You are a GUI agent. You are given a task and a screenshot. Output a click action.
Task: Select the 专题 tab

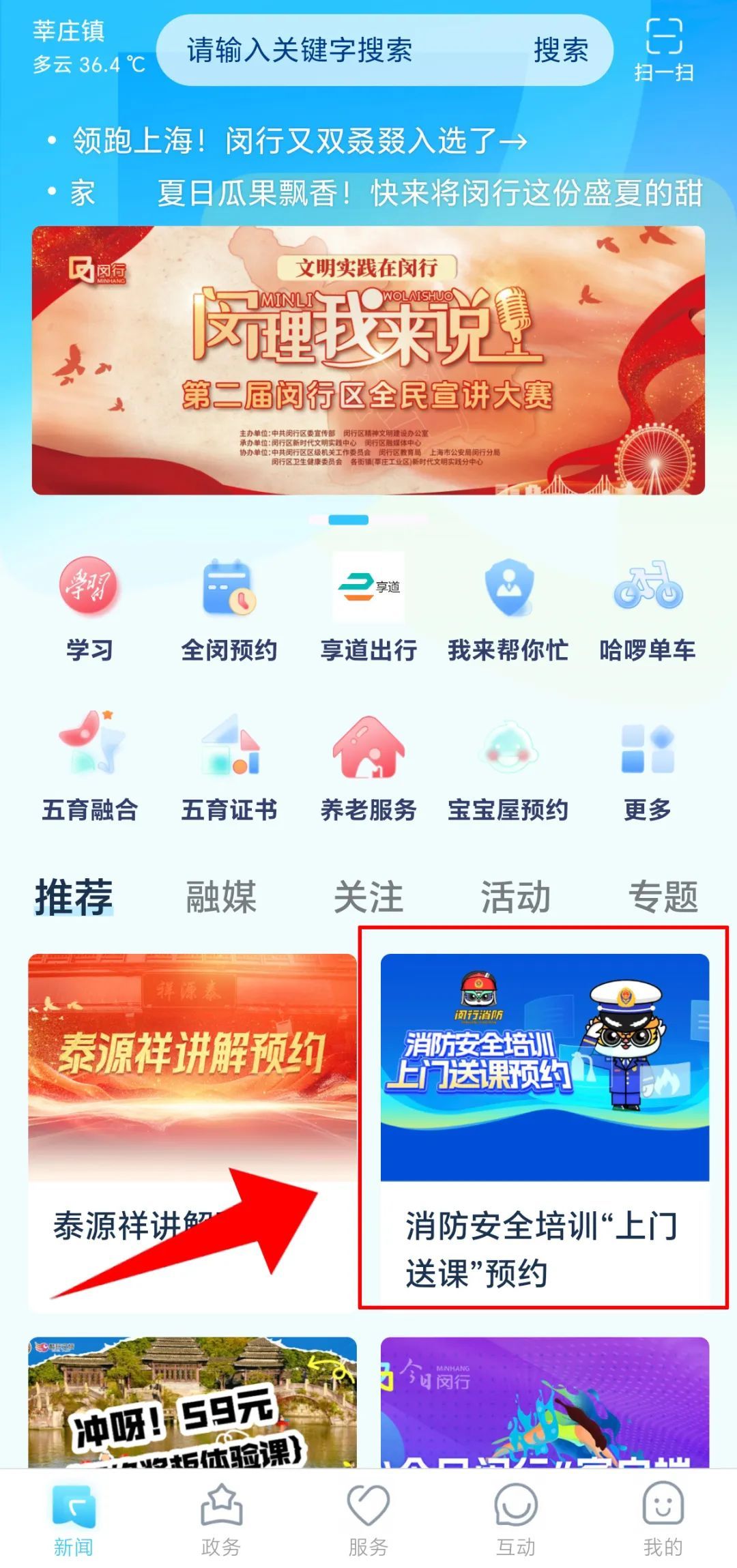[663, 897]
